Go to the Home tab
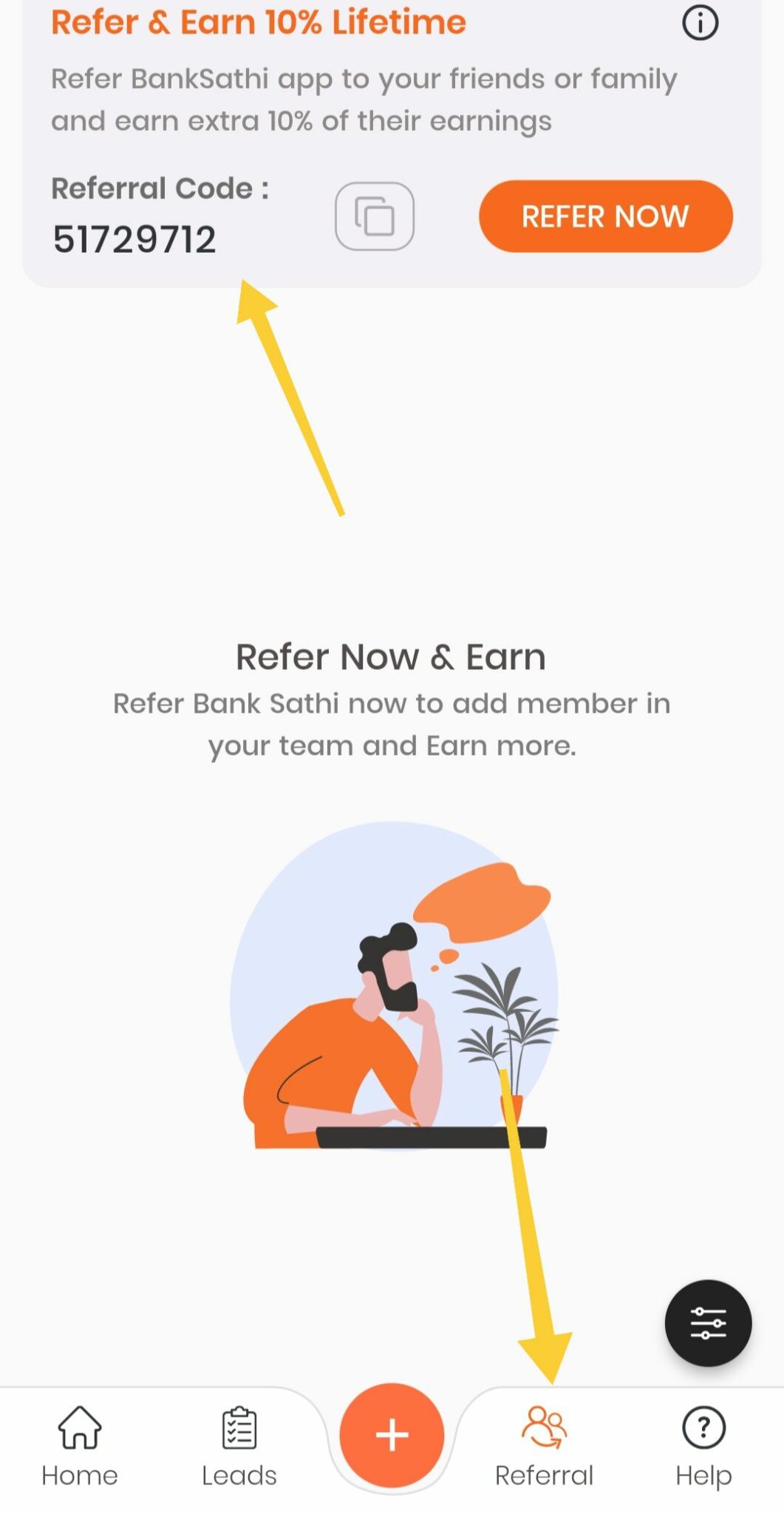 pyautogui.click(x=80, y=1447)
